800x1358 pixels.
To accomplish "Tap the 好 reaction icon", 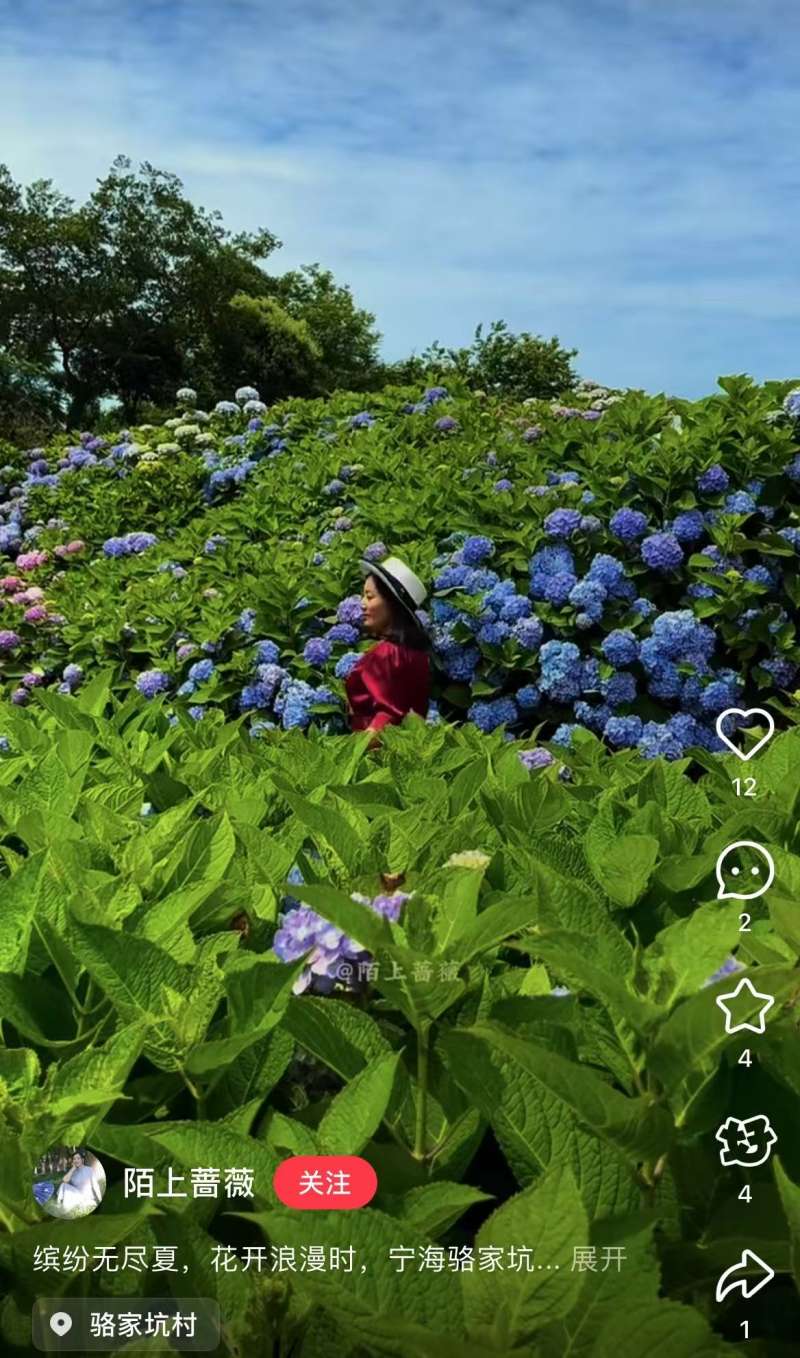I will (745, 1141).
